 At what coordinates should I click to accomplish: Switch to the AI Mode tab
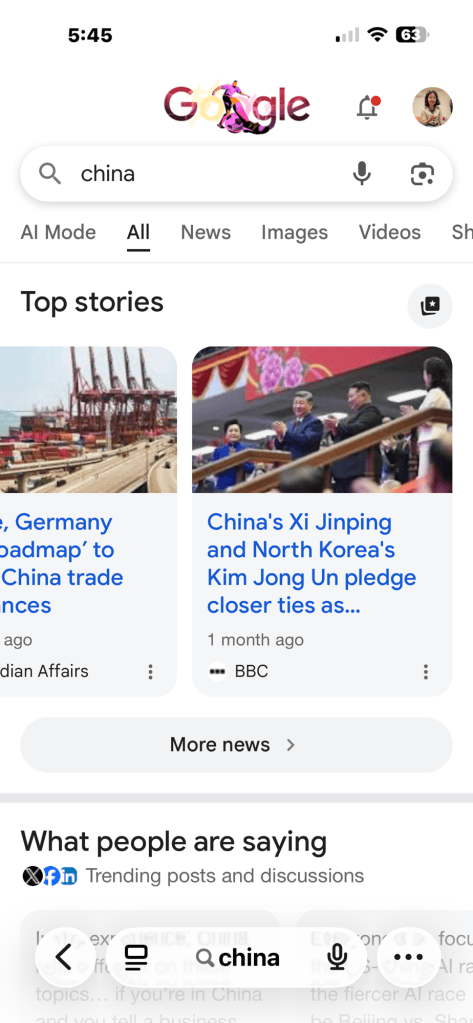(58, 232)
